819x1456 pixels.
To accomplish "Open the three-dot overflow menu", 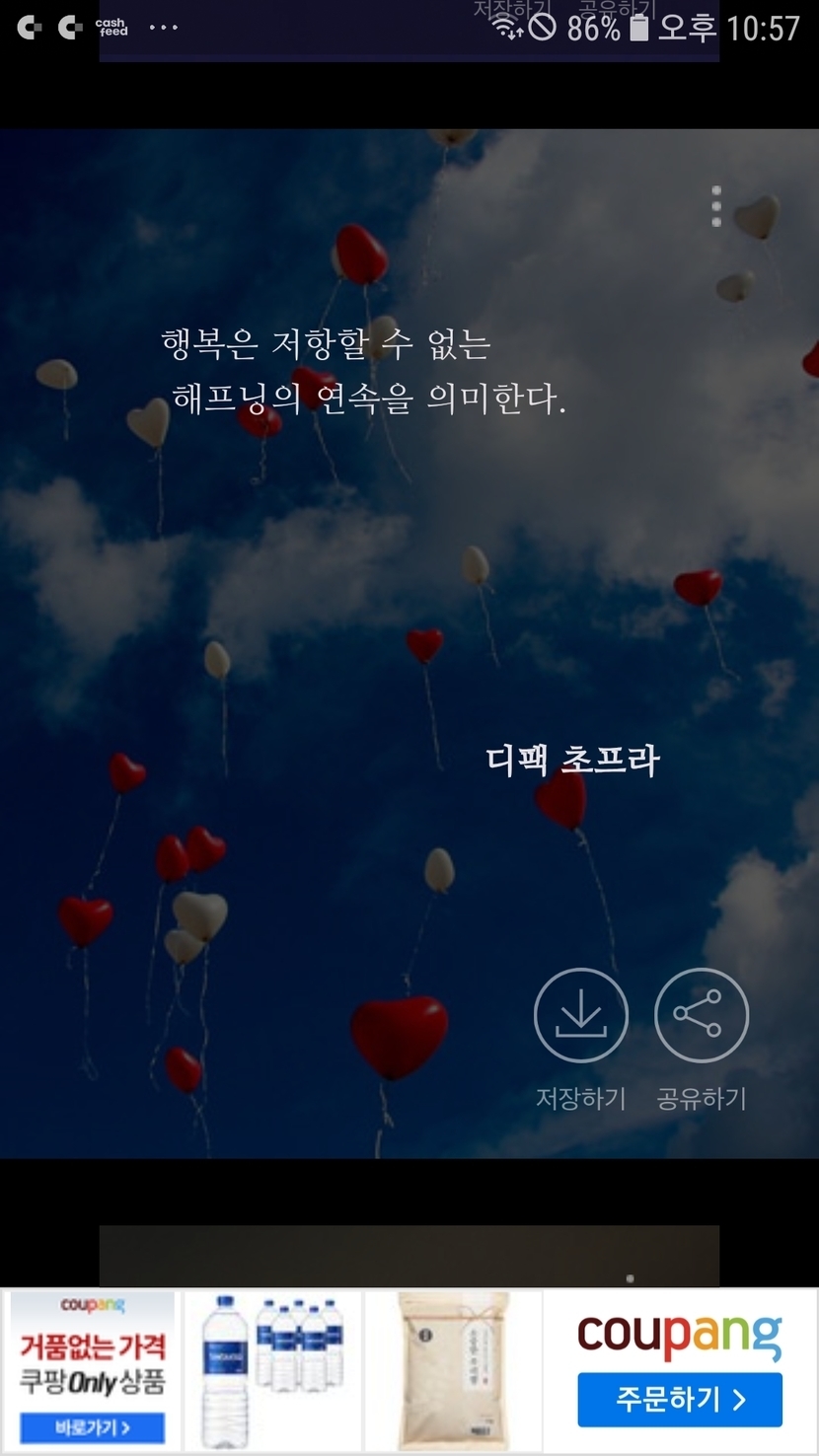I will 716,206.
